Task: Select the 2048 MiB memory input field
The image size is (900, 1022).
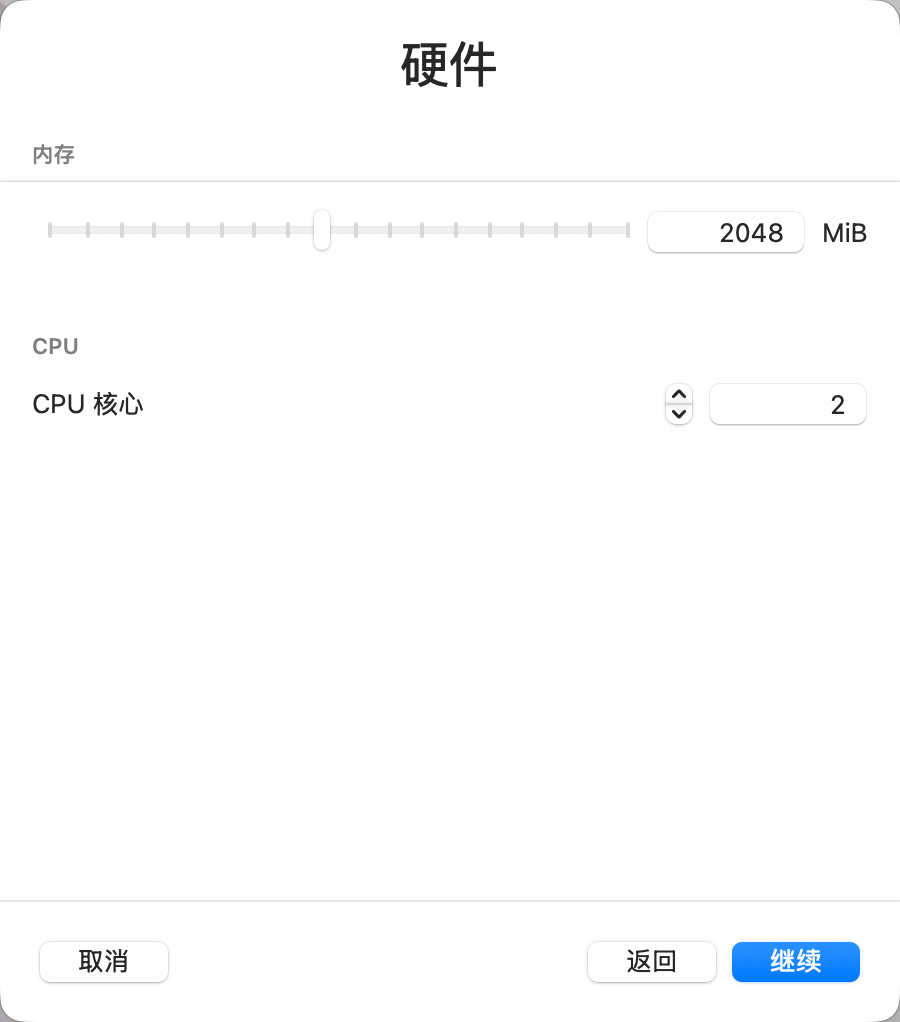Action: pyautogui.click(x=726, y=232)
